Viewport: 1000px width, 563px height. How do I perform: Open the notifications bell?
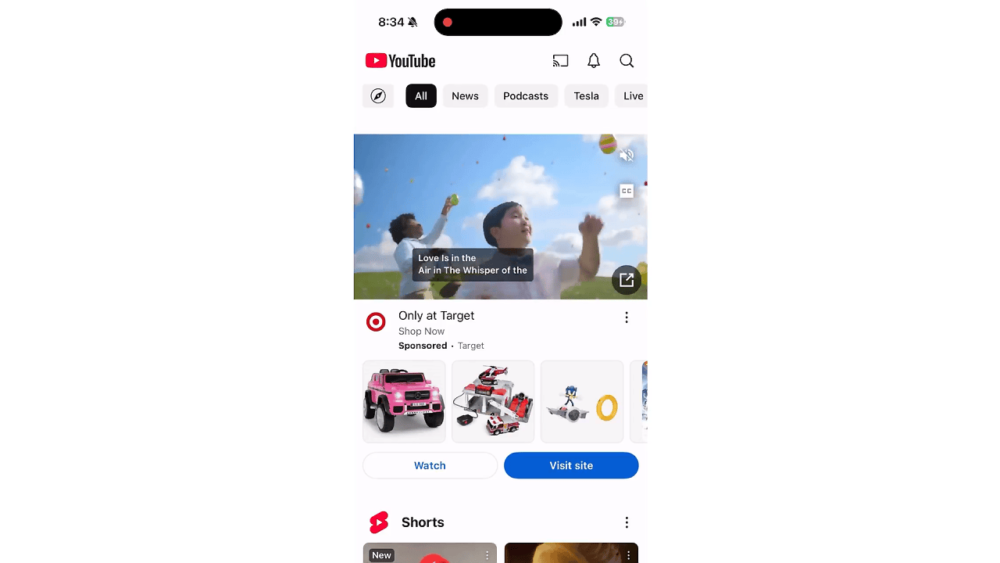593,61
